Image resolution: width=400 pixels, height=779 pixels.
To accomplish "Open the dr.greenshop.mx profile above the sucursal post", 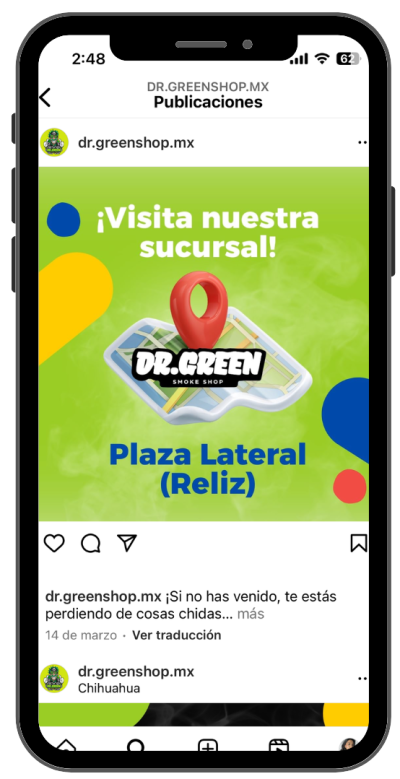I will 136,143.
